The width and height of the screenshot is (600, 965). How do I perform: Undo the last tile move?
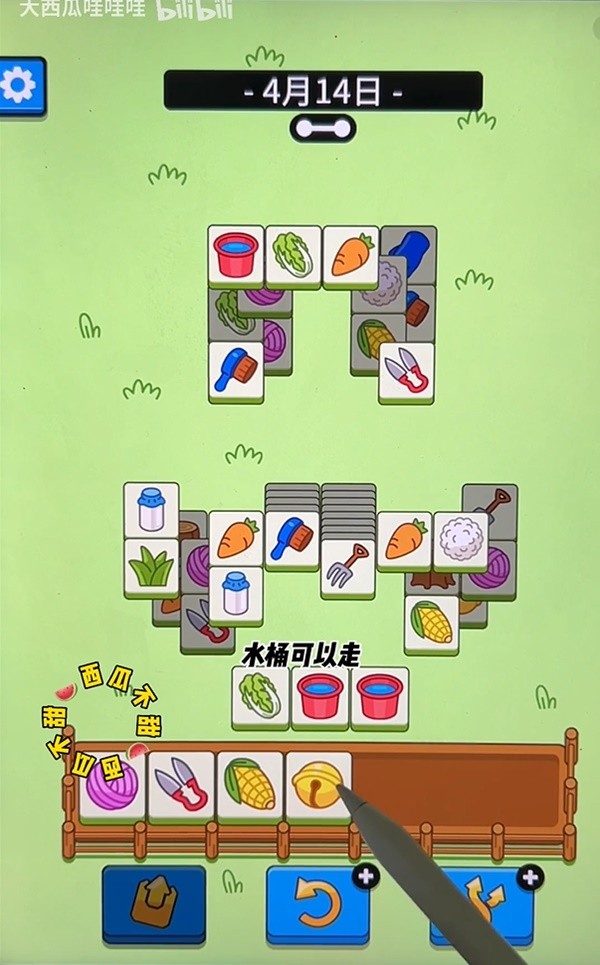click(317, 905)
